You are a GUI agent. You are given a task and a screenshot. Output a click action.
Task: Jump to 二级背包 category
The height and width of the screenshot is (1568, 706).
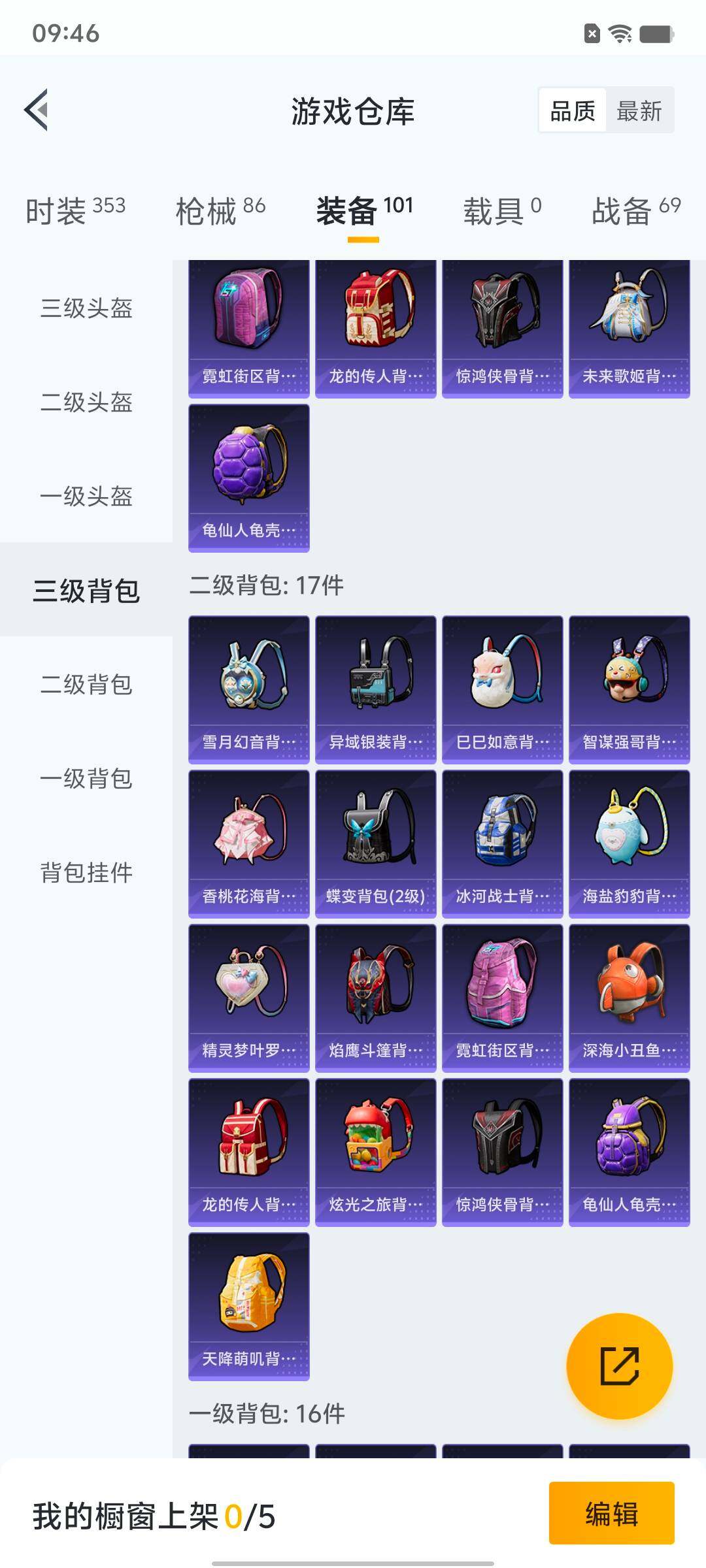[86, 685]
